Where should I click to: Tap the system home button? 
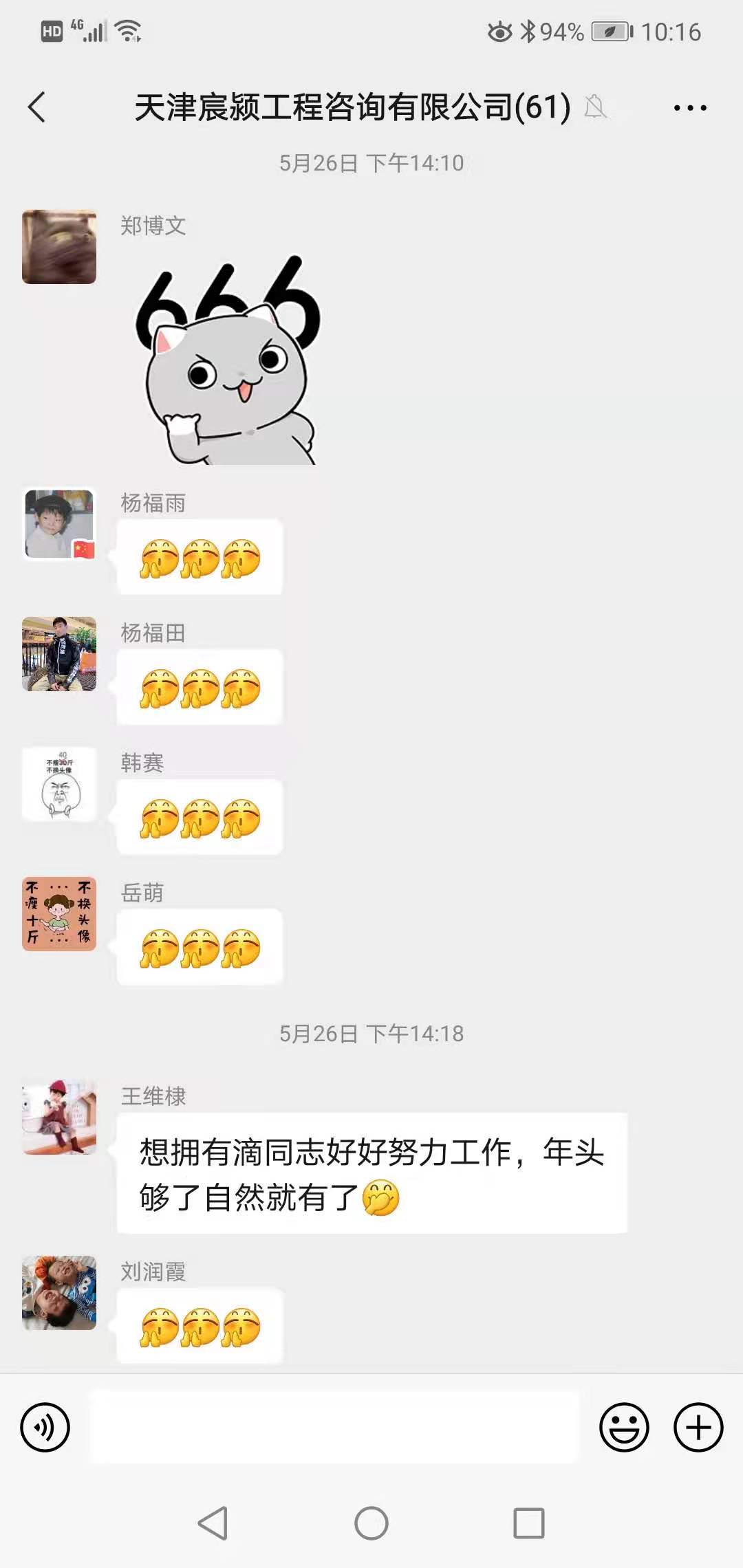tap(371, 1523)
